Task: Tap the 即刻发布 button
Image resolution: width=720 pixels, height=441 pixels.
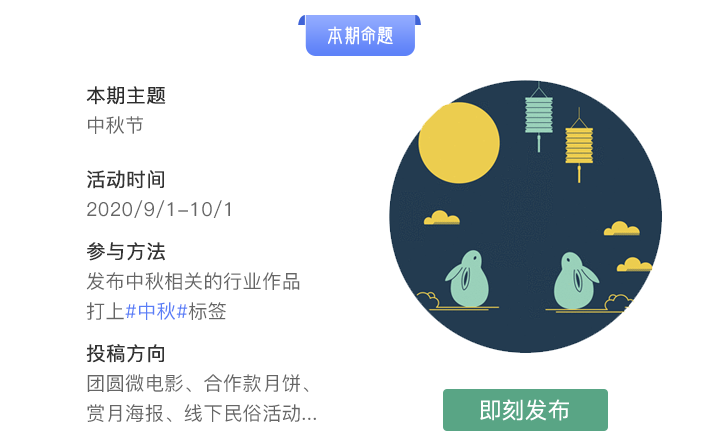Action: 525,410
